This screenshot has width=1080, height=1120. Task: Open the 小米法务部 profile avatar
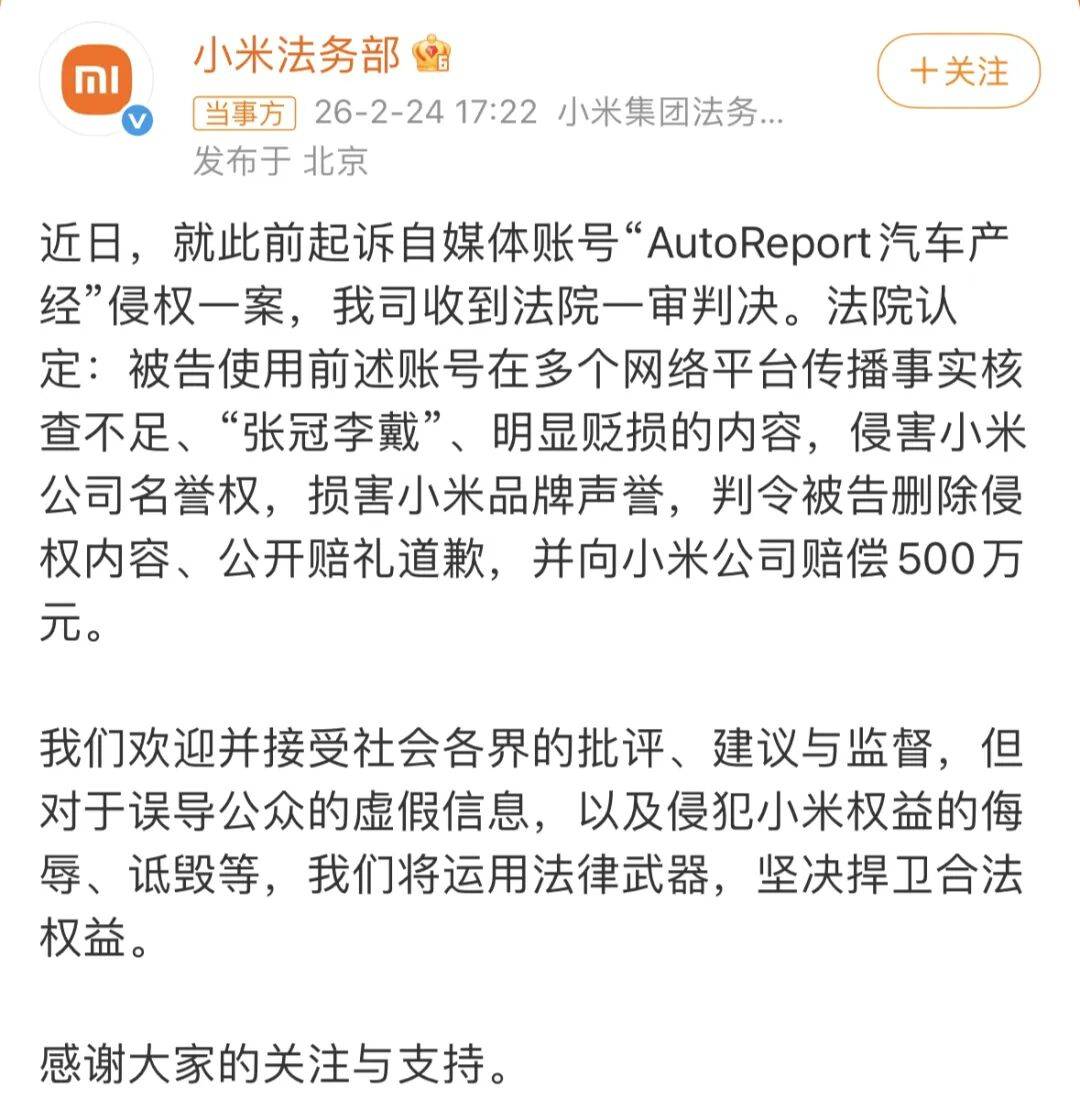pyautogui.click(x=97, y=81)
